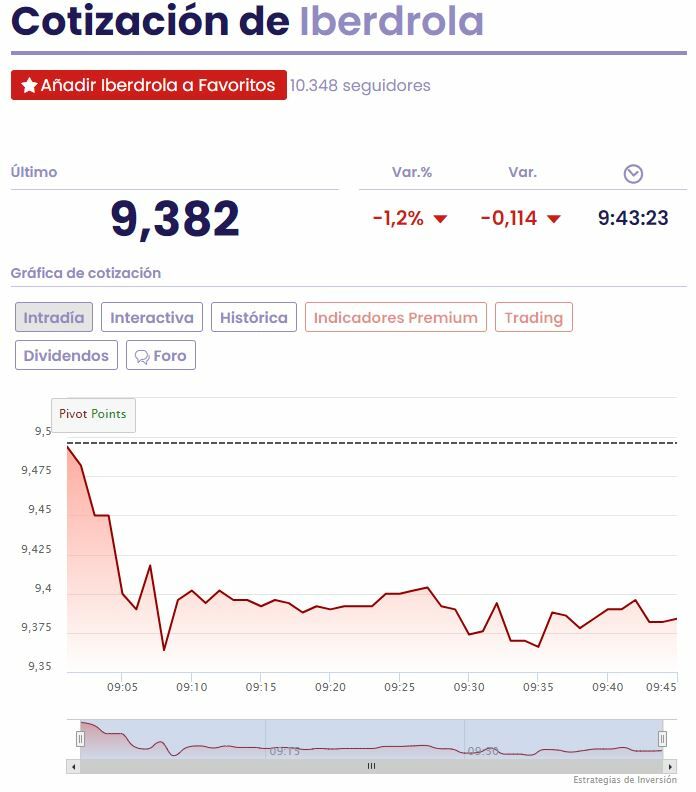Add Iberdrola to Favoritos
Image resolution: width=696 pixels, height=792 pixels.
point(148,86)
